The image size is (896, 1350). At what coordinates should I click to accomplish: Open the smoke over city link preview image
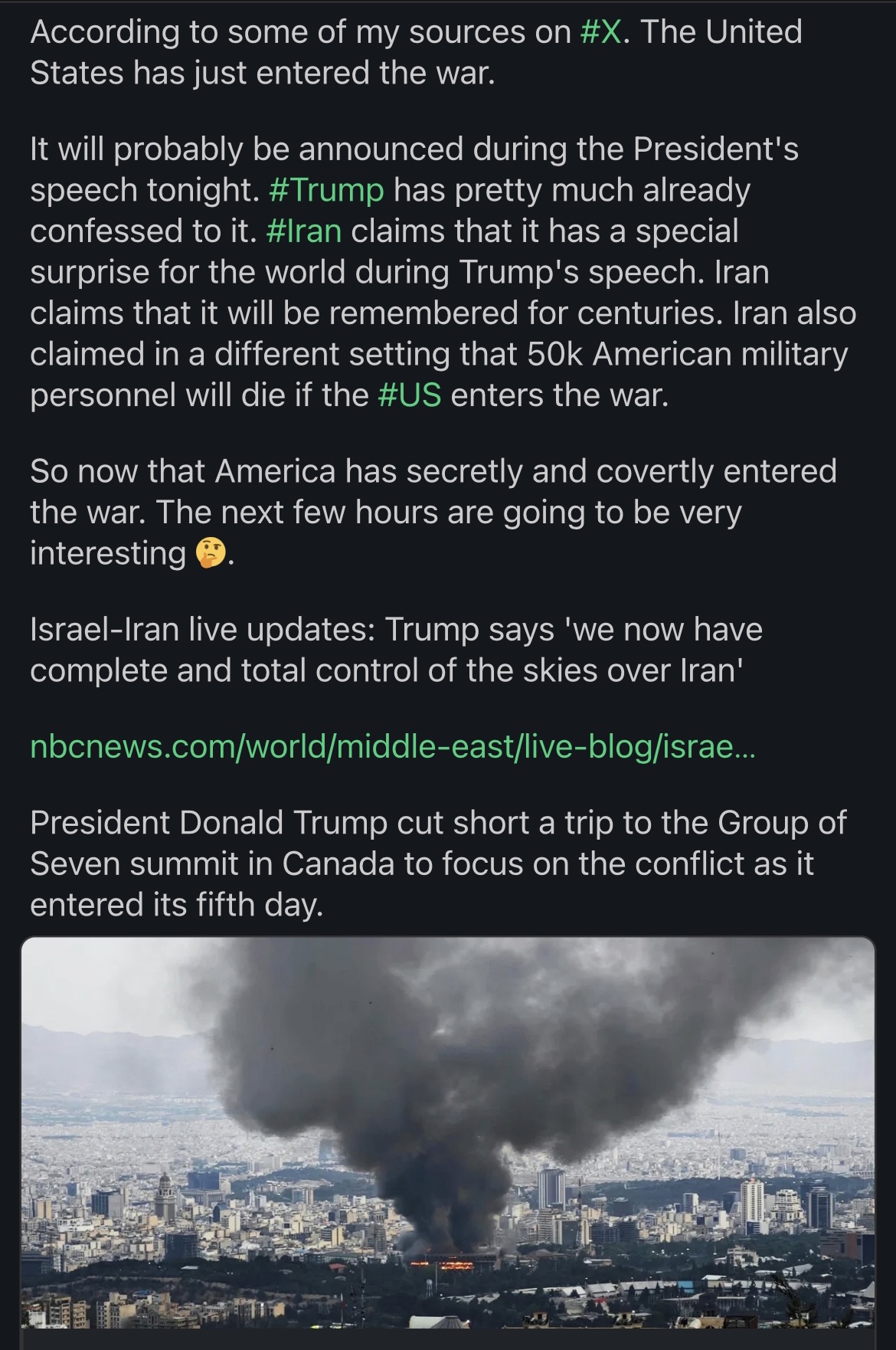coord(448,1134)
